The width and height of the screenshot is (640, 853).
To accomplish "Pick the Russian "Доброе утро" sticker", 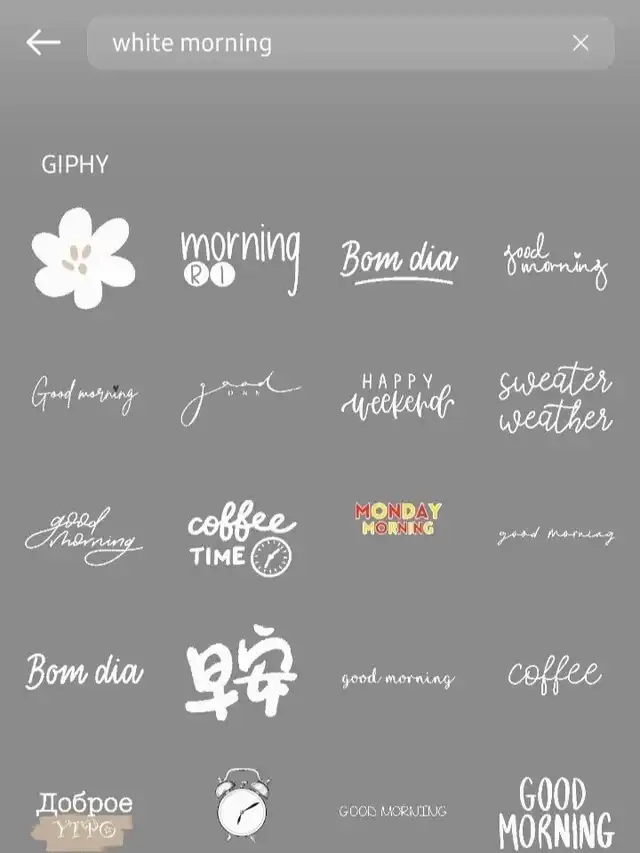I will (84, 815).
